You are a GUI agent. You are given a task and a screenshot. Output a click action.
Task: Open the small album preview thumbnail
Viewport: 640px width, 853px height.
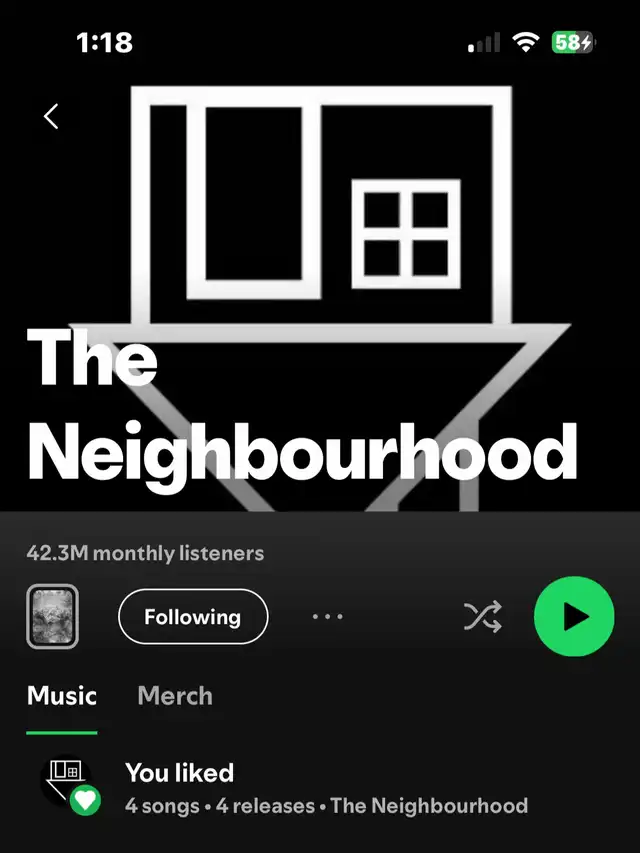(52, 617)
